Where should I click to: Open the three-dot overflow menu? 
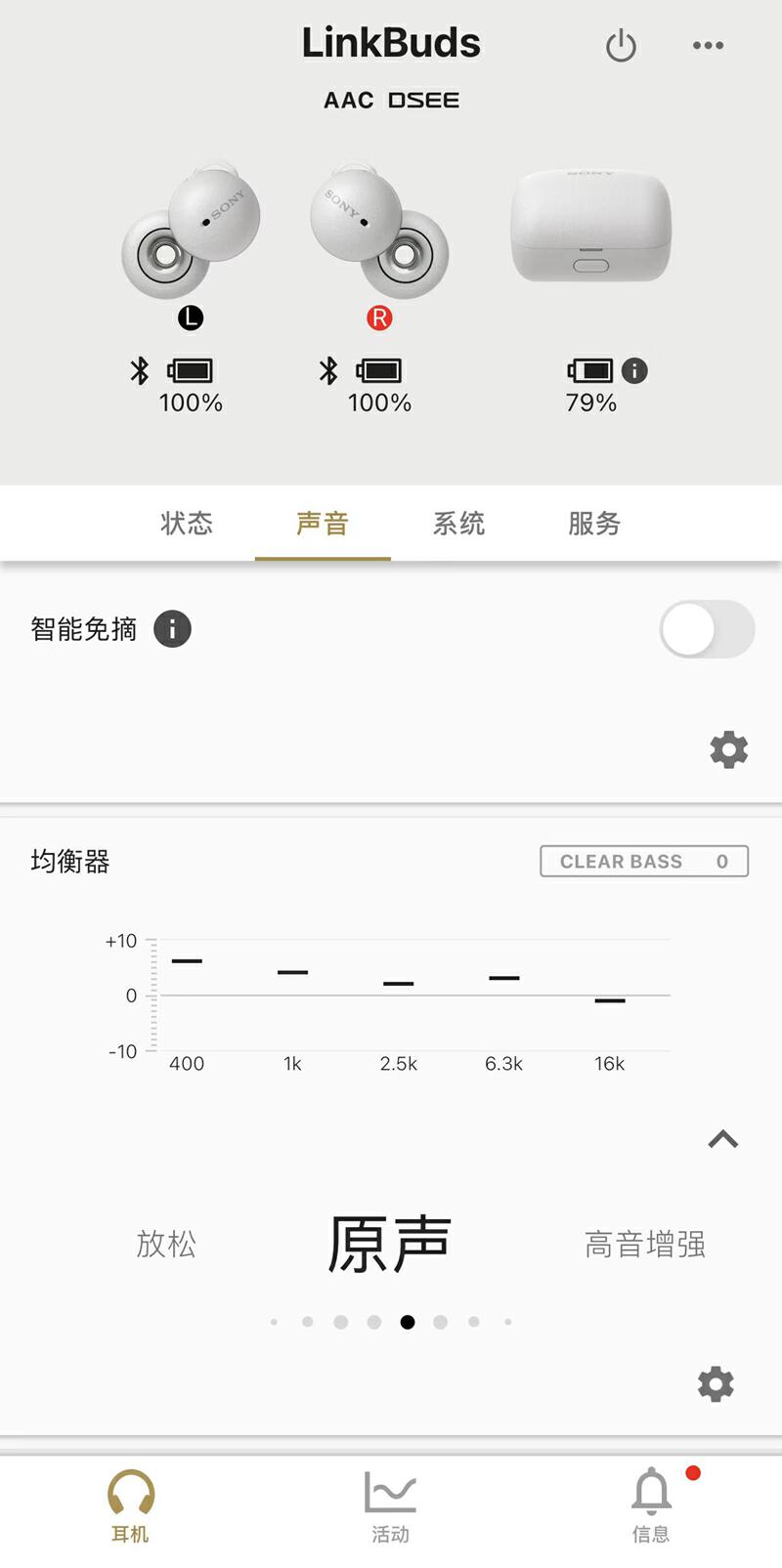point(708,45)
